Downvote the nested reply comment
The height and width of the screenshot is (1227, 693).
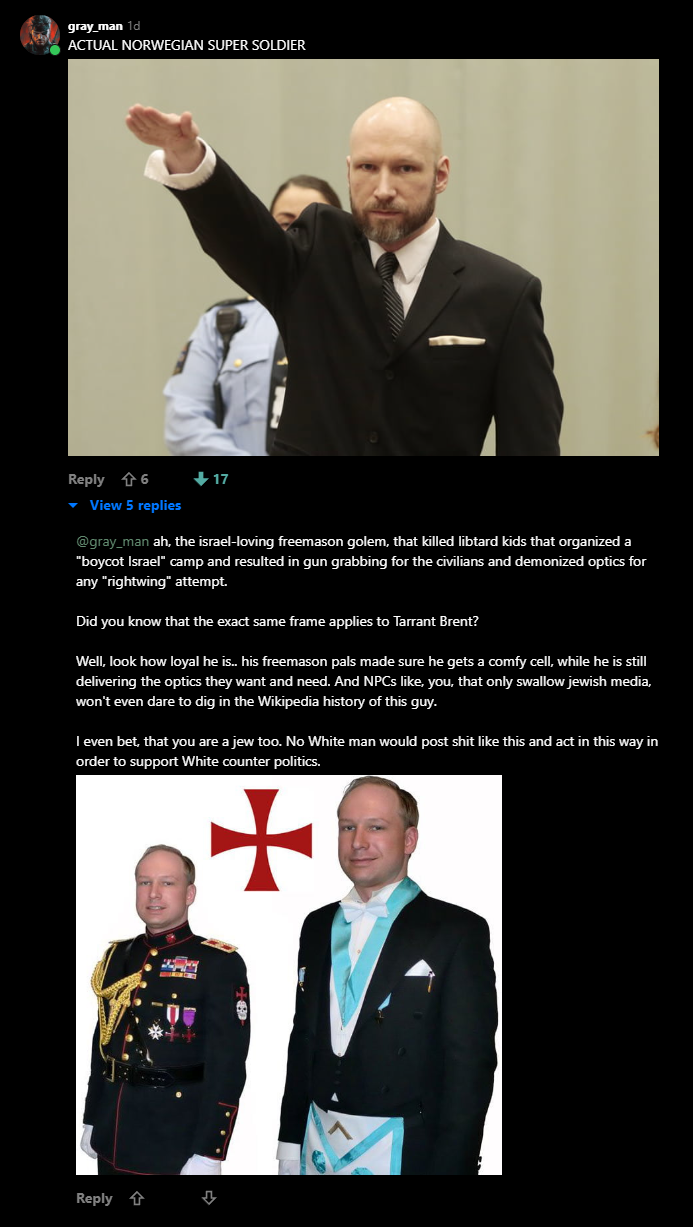(x=209, y=1198)
